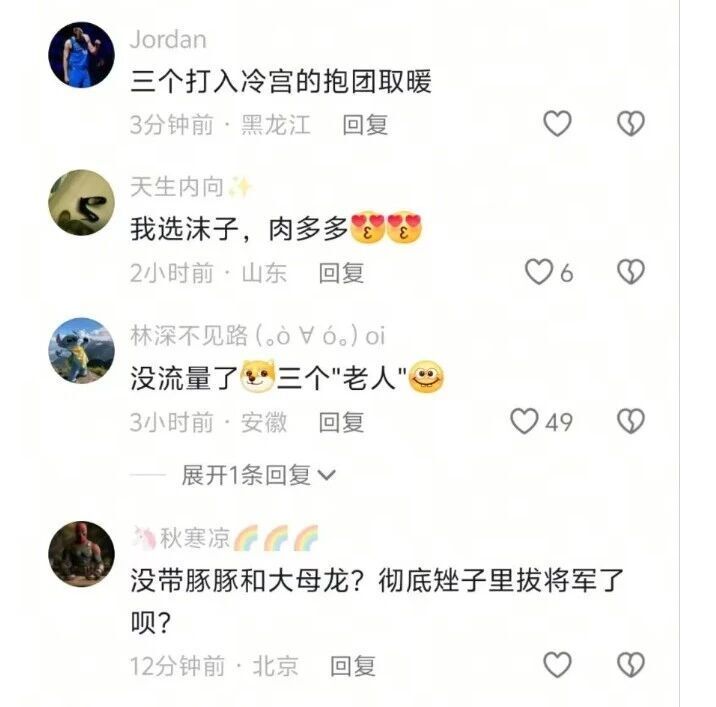Like 林深不见路's comment with 49 likes
This screenshot has height=707, width=716.
pyautogui.click(x=525, y=422)
